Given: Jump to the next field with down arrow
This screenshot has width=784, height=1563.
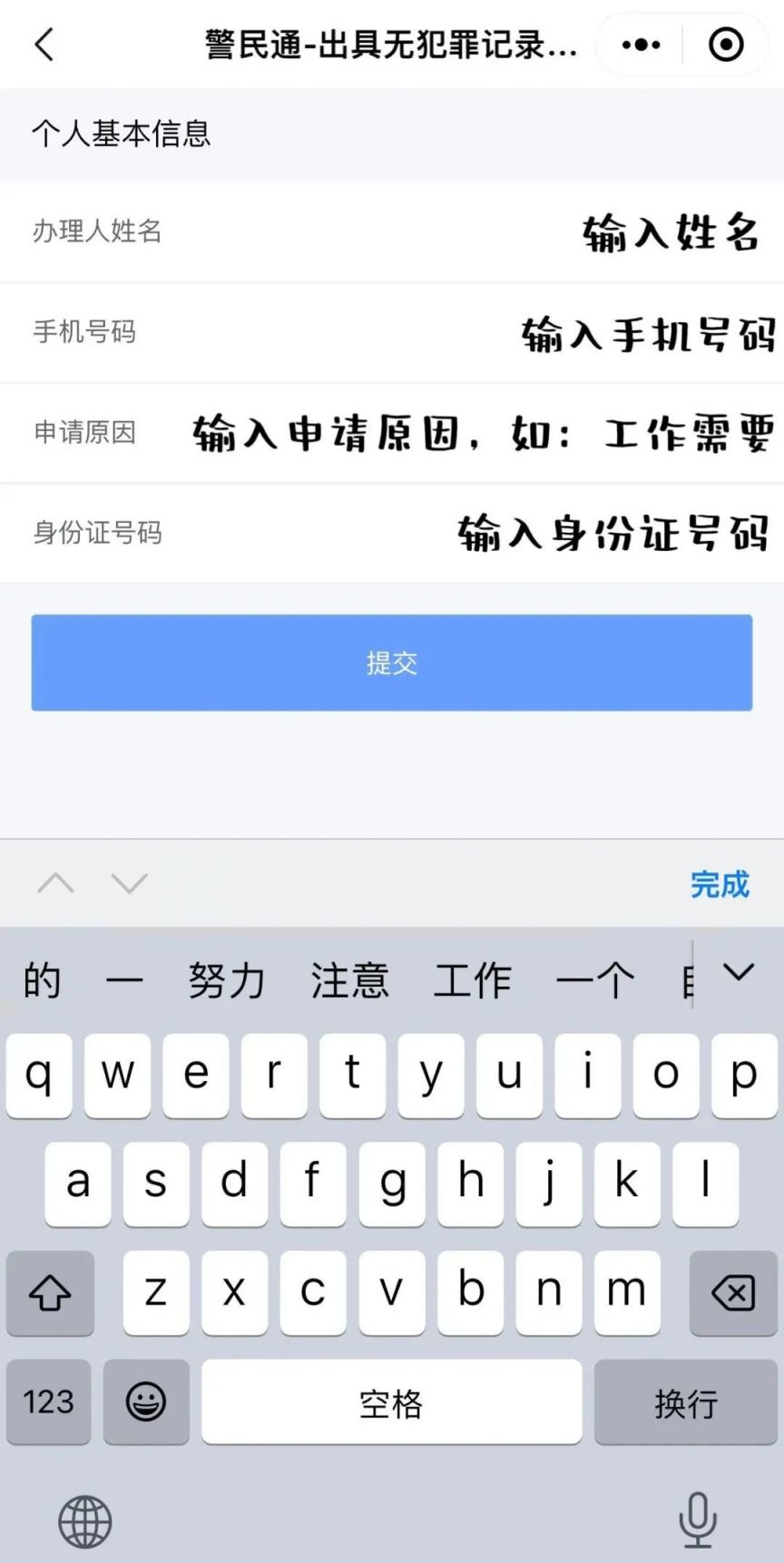Looking at the screenshot, I should pos(129,883).
